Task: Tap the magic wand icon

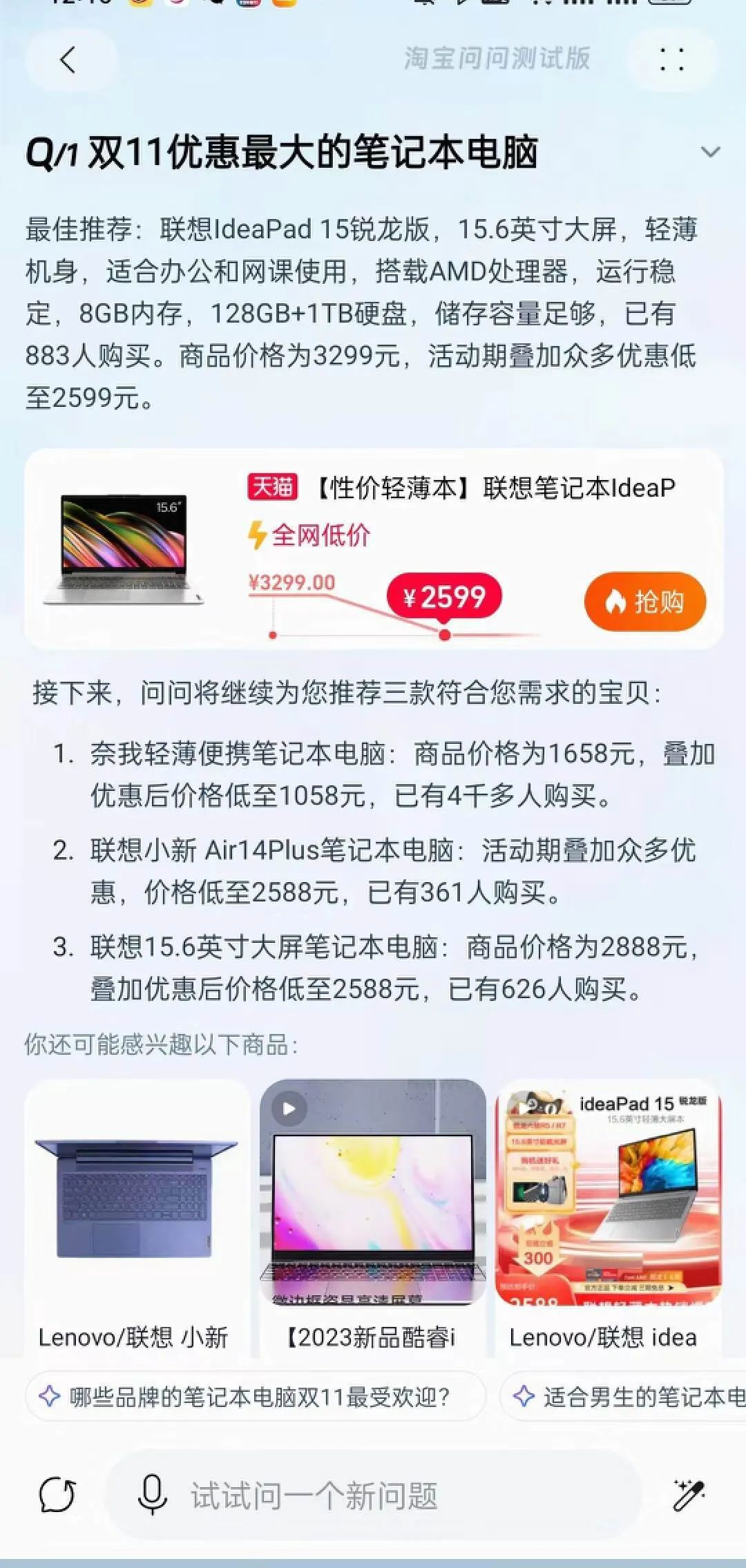Action: click(x=688, y=1496)
